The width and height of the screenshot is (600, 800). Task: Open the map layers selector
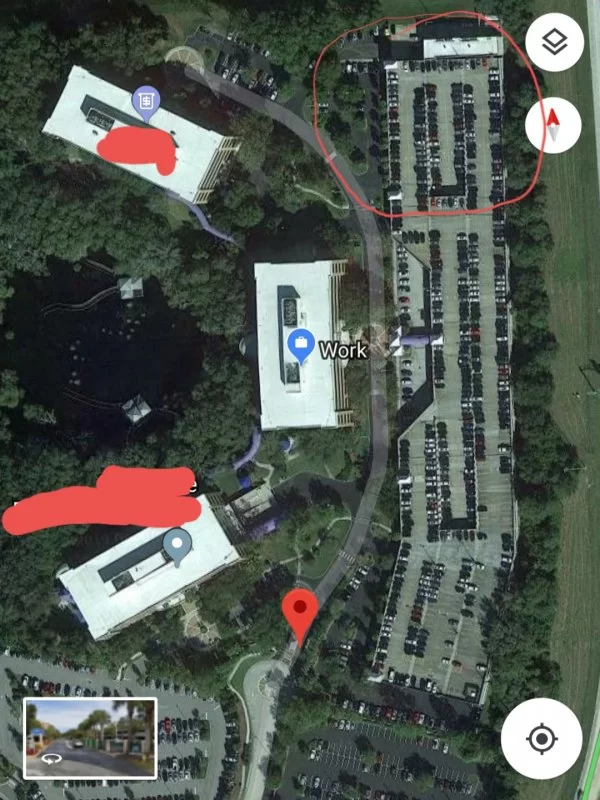pyautogui.click(x=554, y=42)
